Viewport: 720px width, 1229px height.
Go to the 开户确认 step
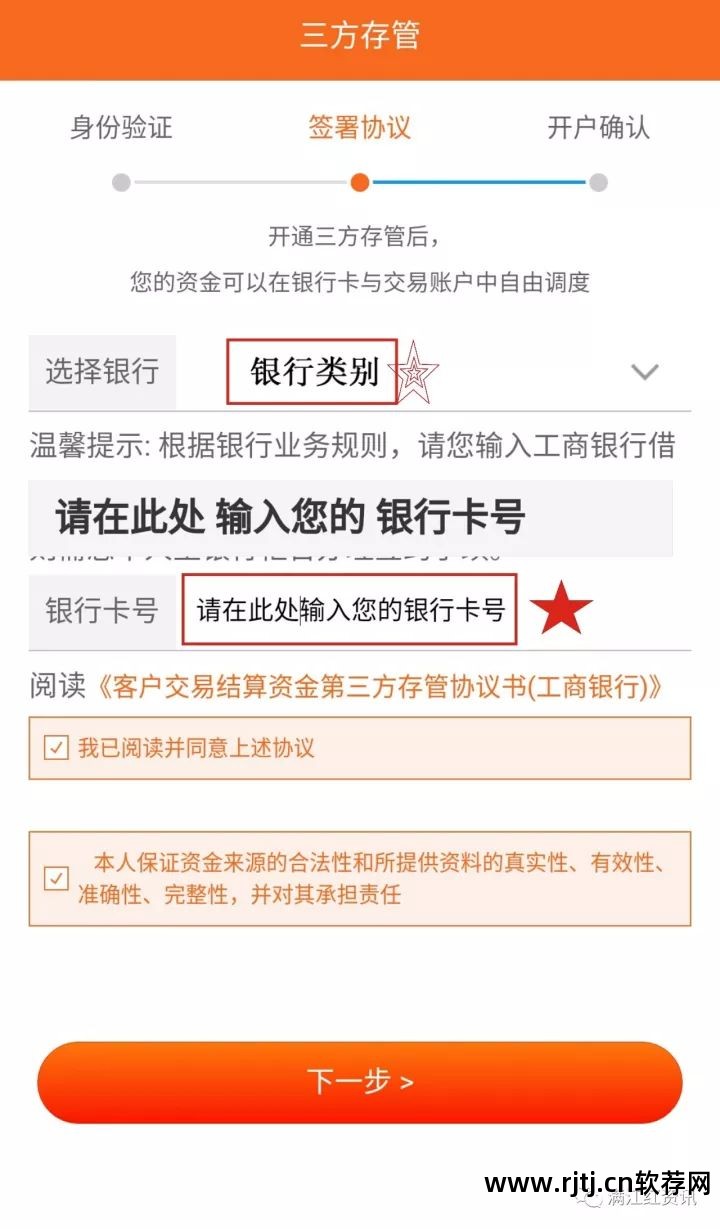coord(597,128)
